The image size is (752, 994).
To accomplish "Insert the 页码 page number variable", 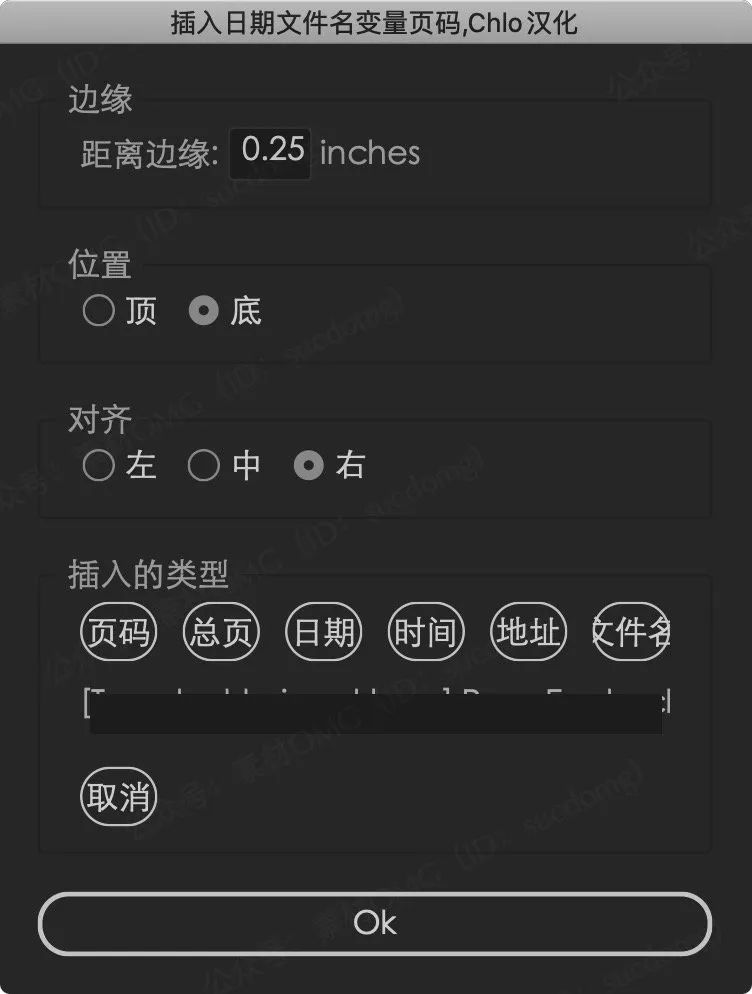I will click(117, 632).
